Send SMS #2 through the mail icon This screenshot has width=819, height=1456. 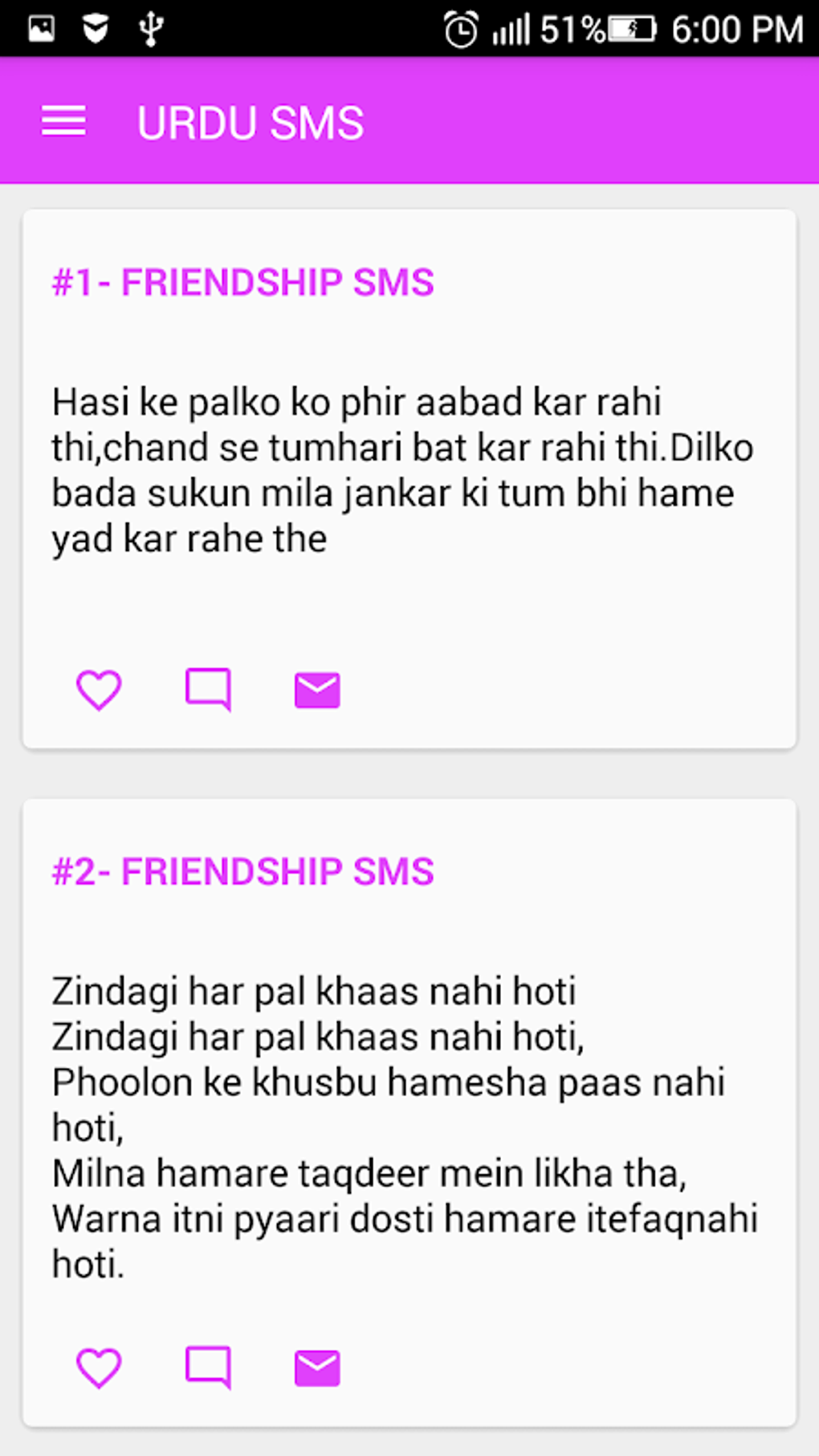(x=316, y=1366)
